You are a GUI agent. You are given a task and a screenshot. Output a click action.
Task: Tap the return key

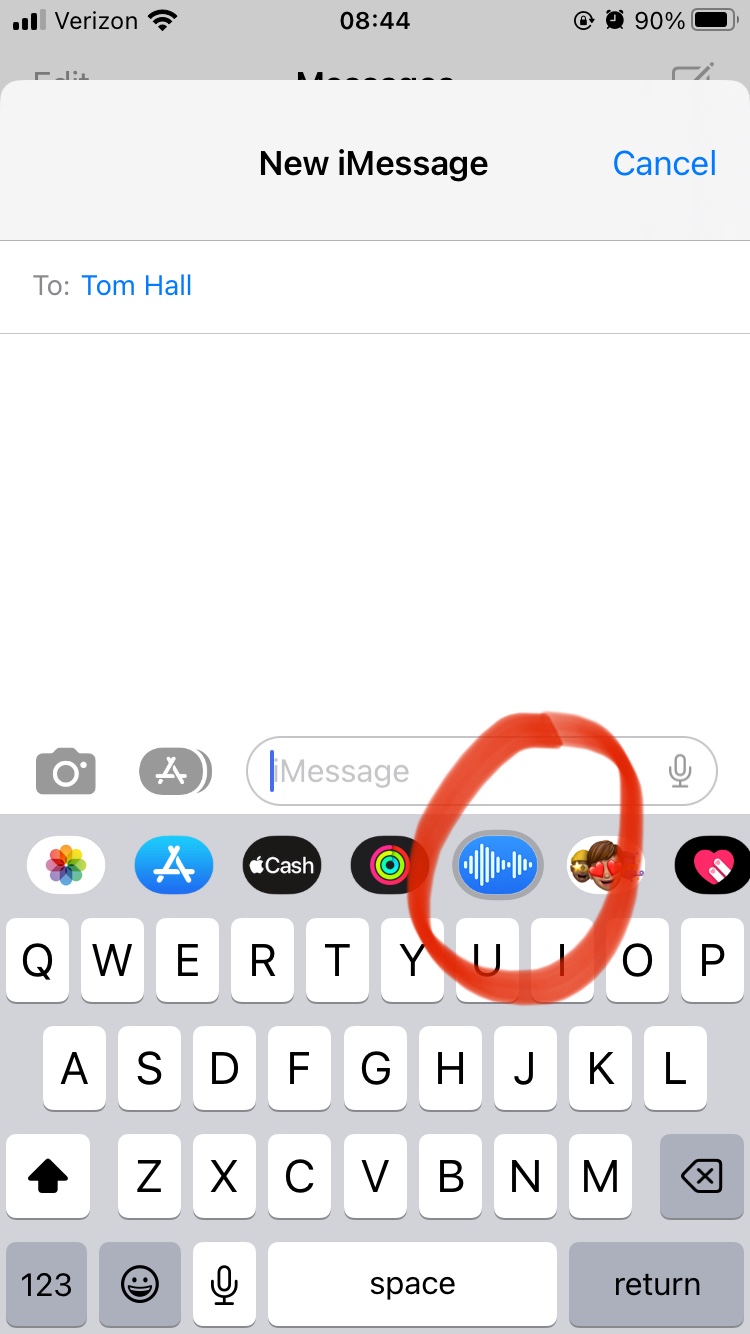[x=657, y=1284]
